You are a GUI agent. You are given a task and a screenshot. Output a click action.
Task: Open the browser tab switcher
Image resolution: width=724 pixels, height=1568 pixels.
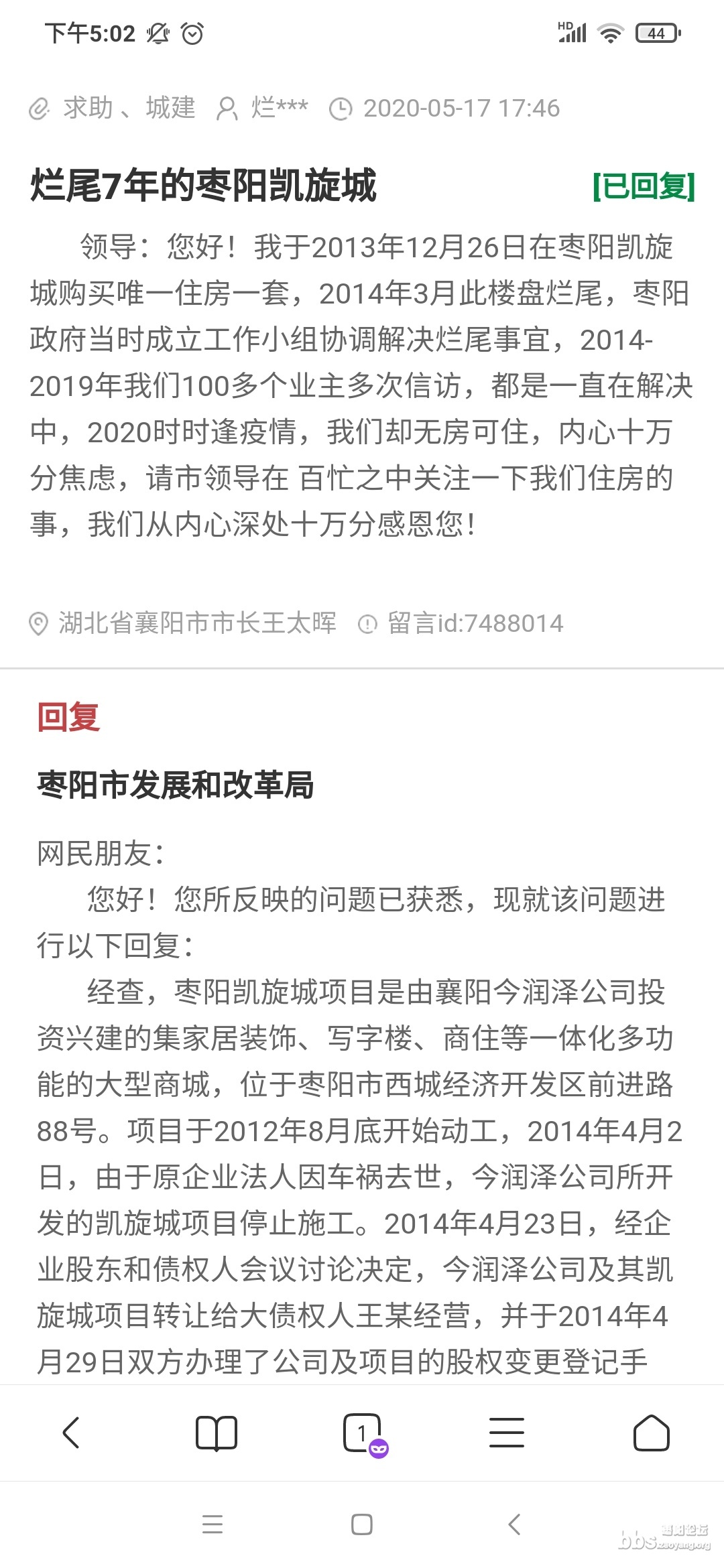pos(363,1433)
